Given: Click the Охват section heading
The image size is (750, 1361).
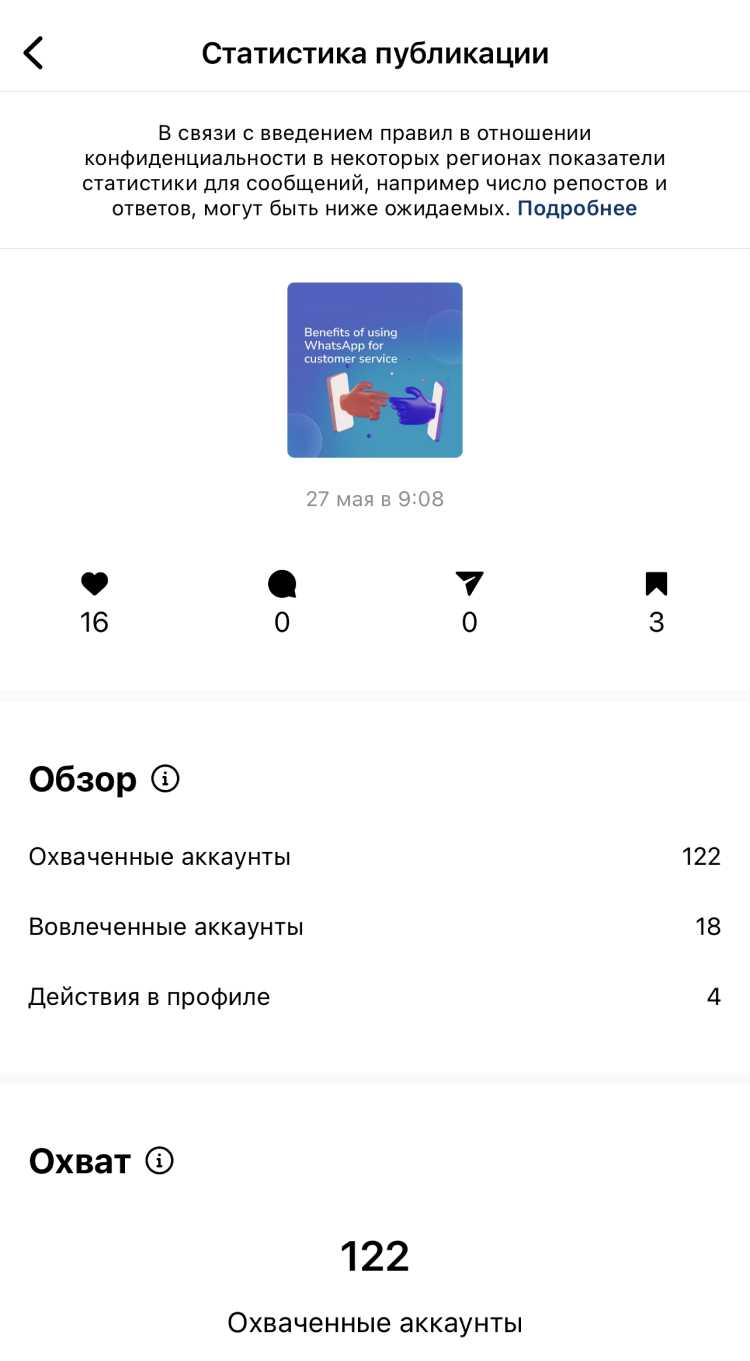Looking at the screenshot, I should pos(80,1161).
